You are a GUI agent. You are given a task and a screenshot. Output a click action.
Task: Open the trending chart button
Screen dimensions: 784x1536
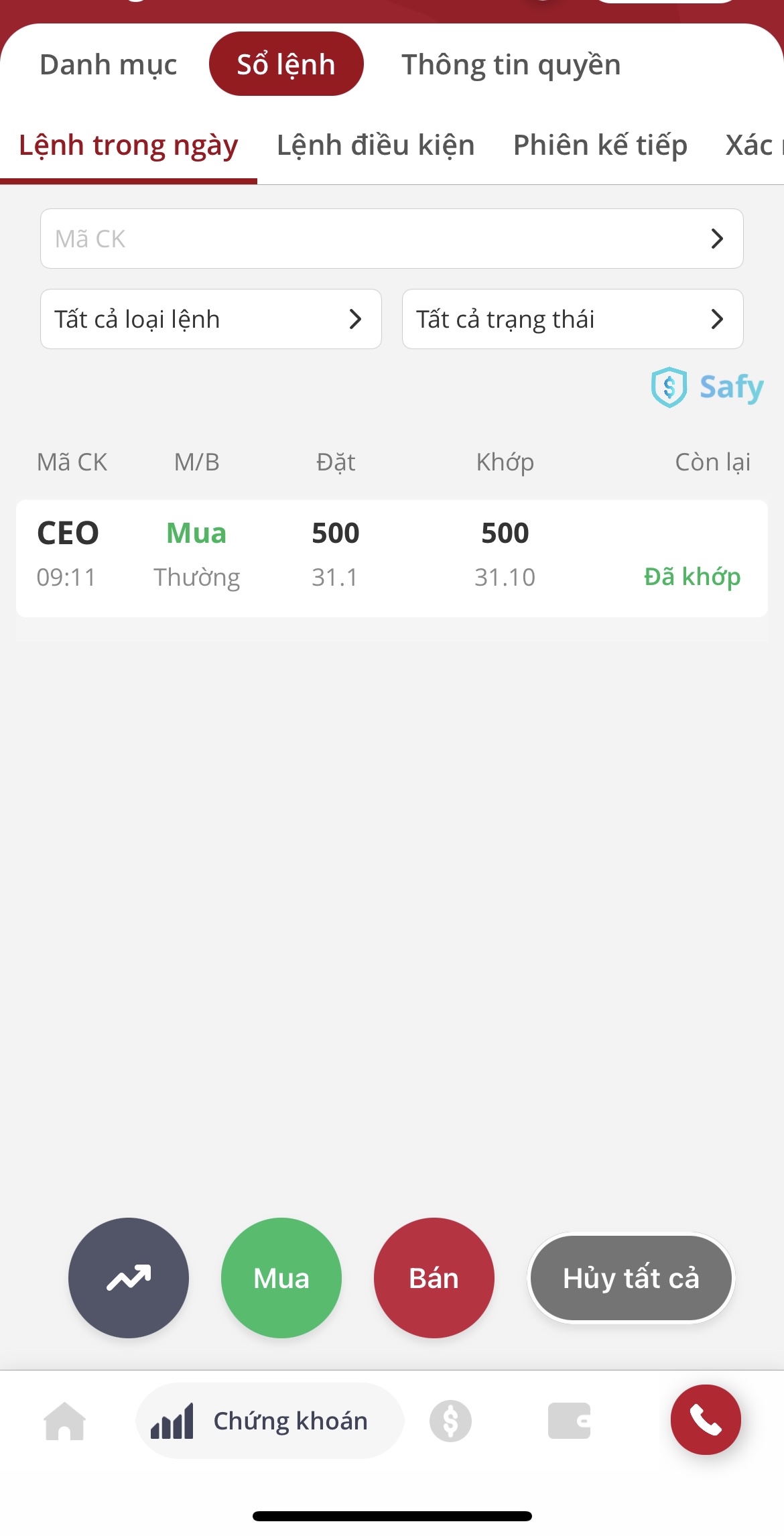coord(129,1277)
